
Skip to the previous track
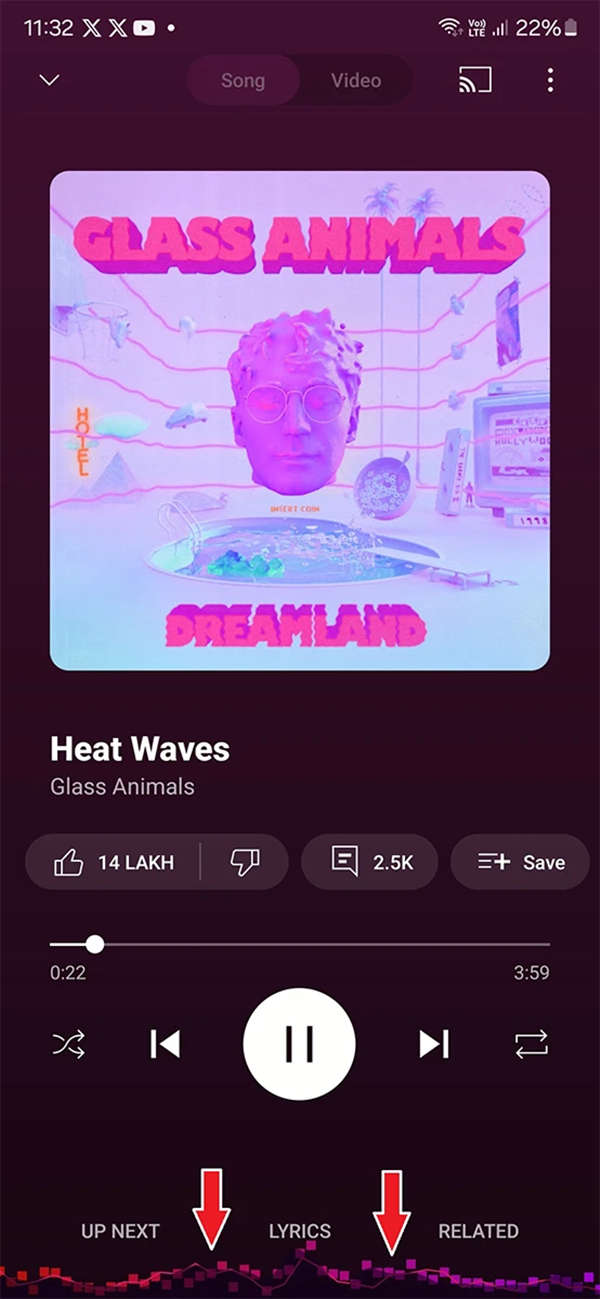click(x=165, y=1044)
